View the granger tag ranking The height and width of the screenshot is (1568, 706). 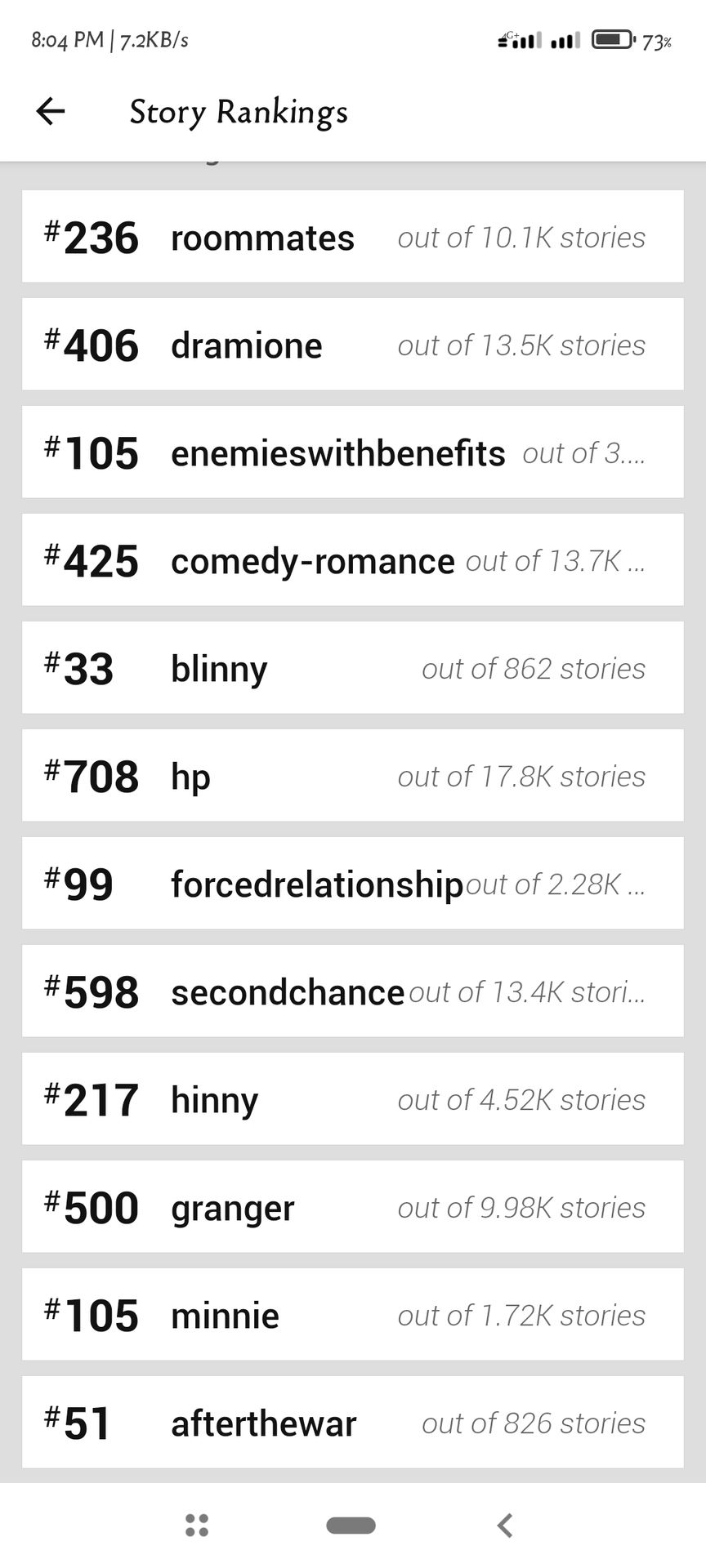353,1207
